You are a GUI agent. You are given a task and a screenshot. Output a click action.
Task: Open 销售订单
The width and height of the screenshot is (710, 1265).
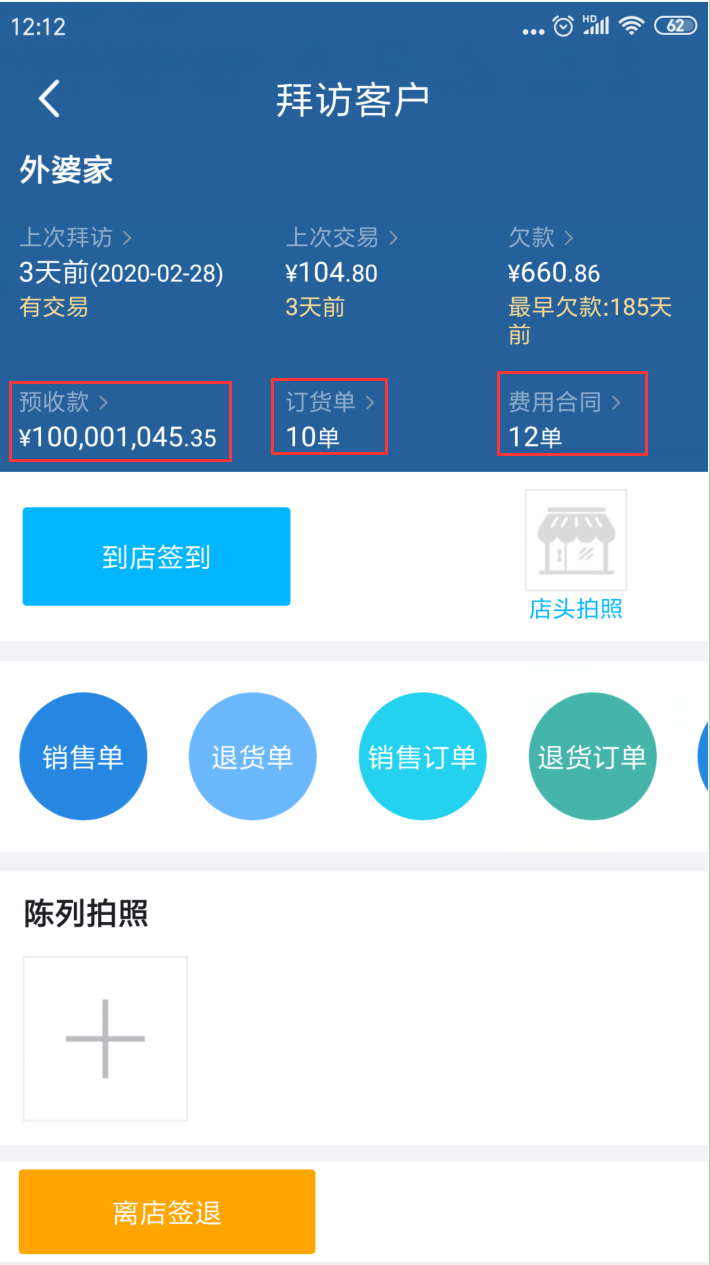(422, 757)
